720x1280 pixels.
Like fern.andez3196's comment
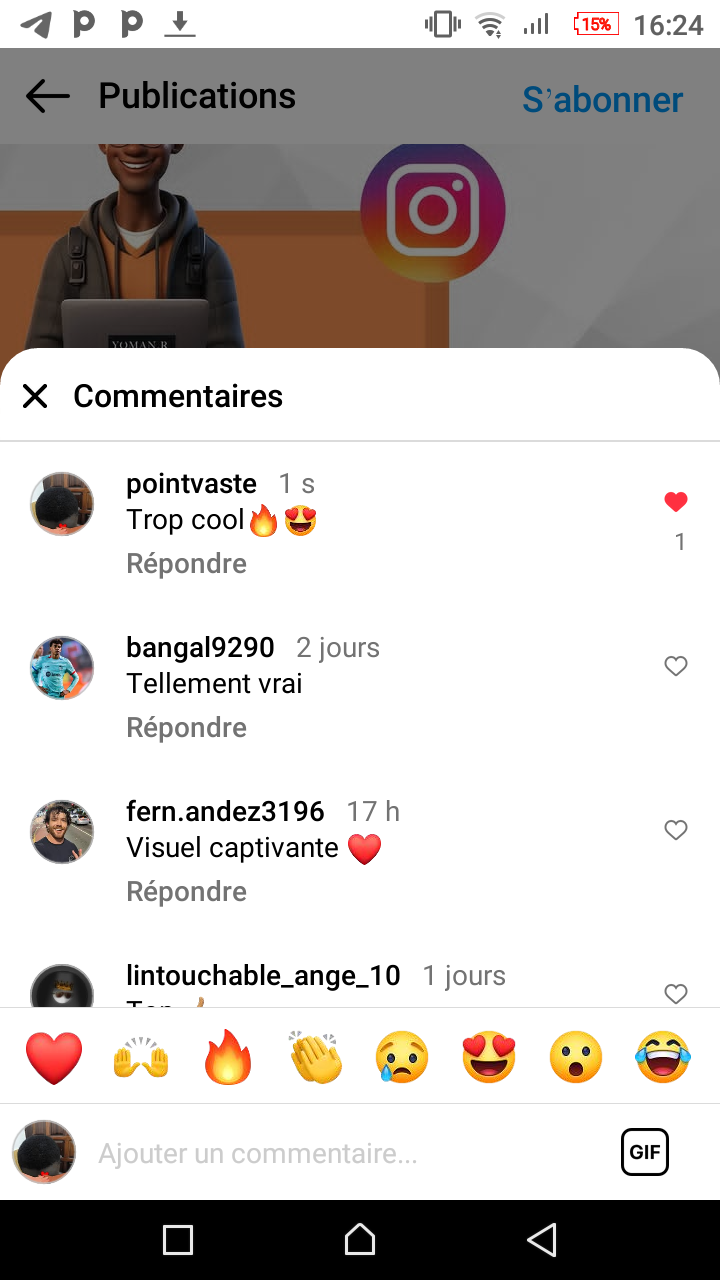point(677,830)
